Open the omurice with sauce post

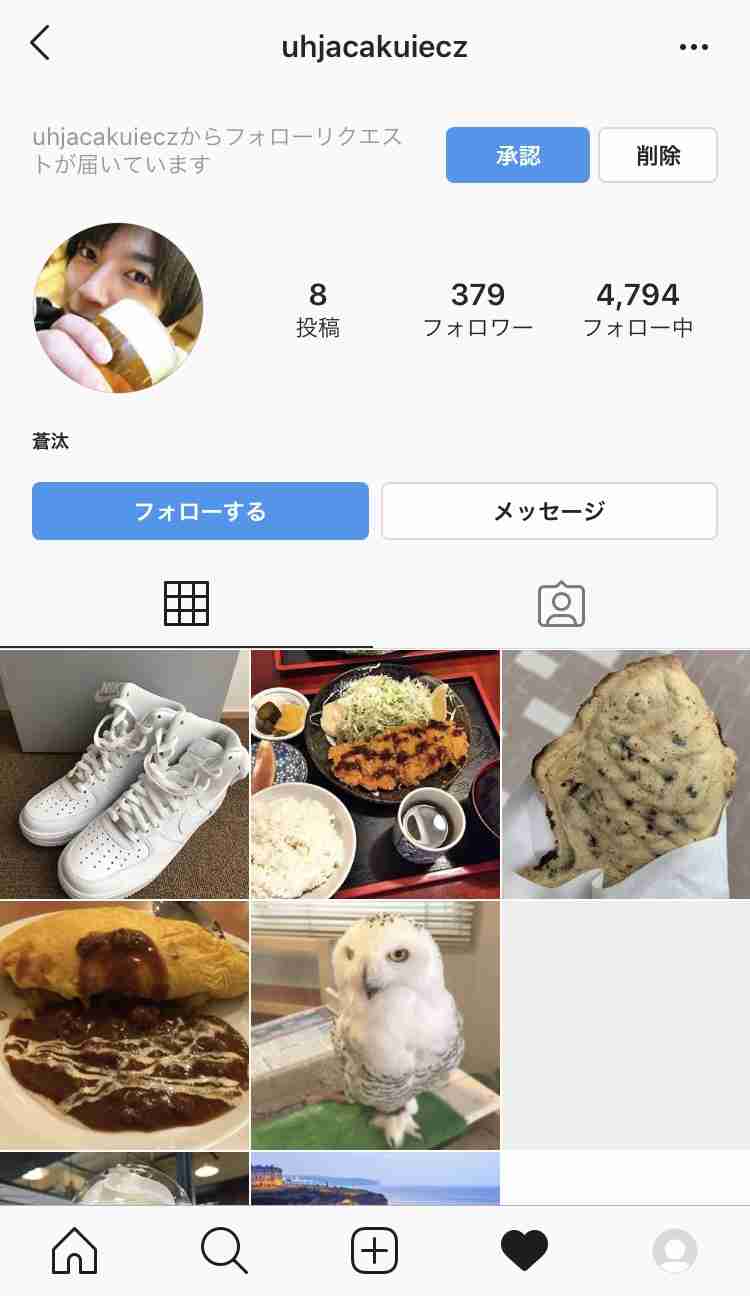(x=124, y=1025)
